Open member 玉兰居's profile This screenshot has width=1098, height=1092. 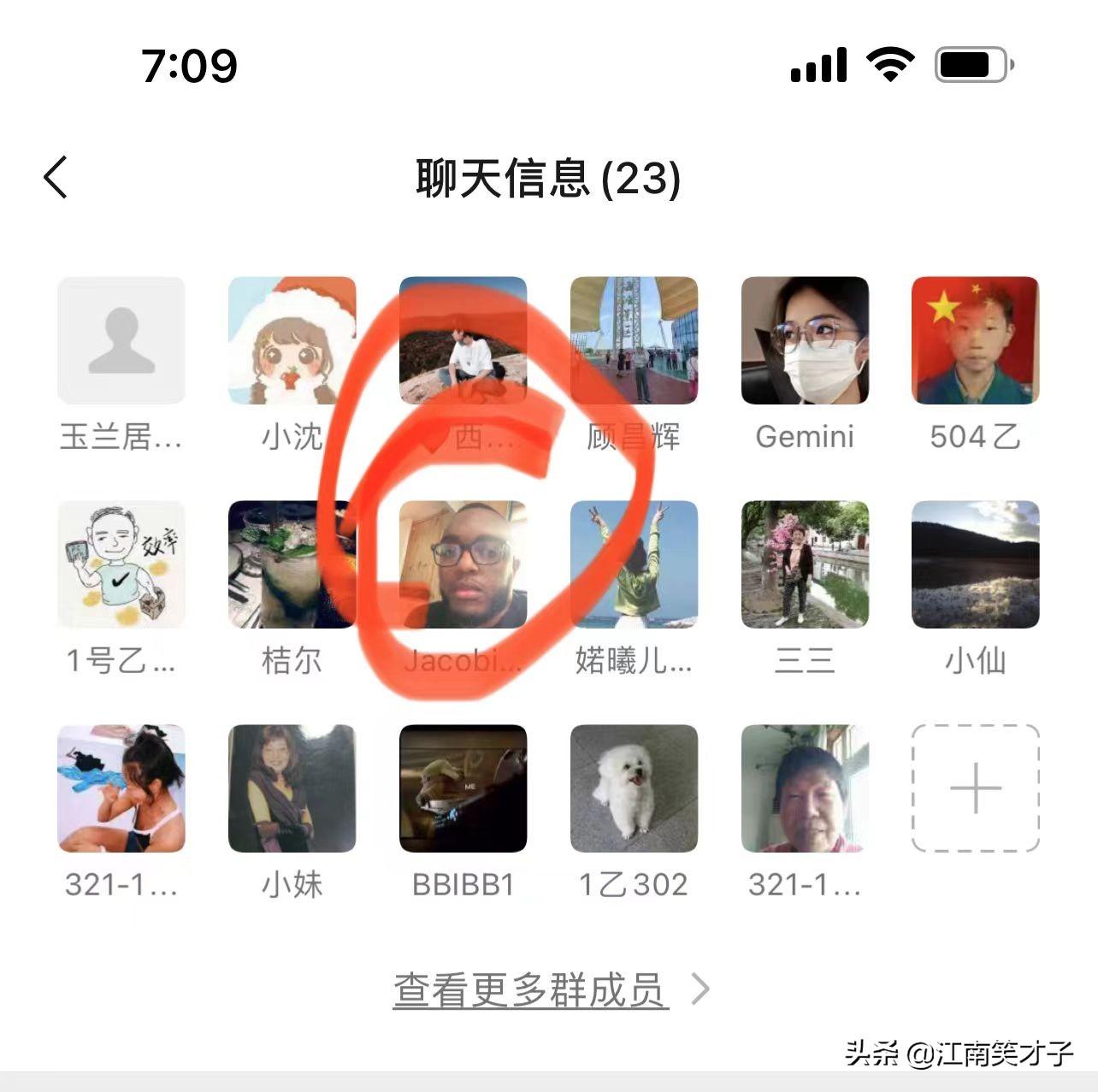tap(121, 340)
